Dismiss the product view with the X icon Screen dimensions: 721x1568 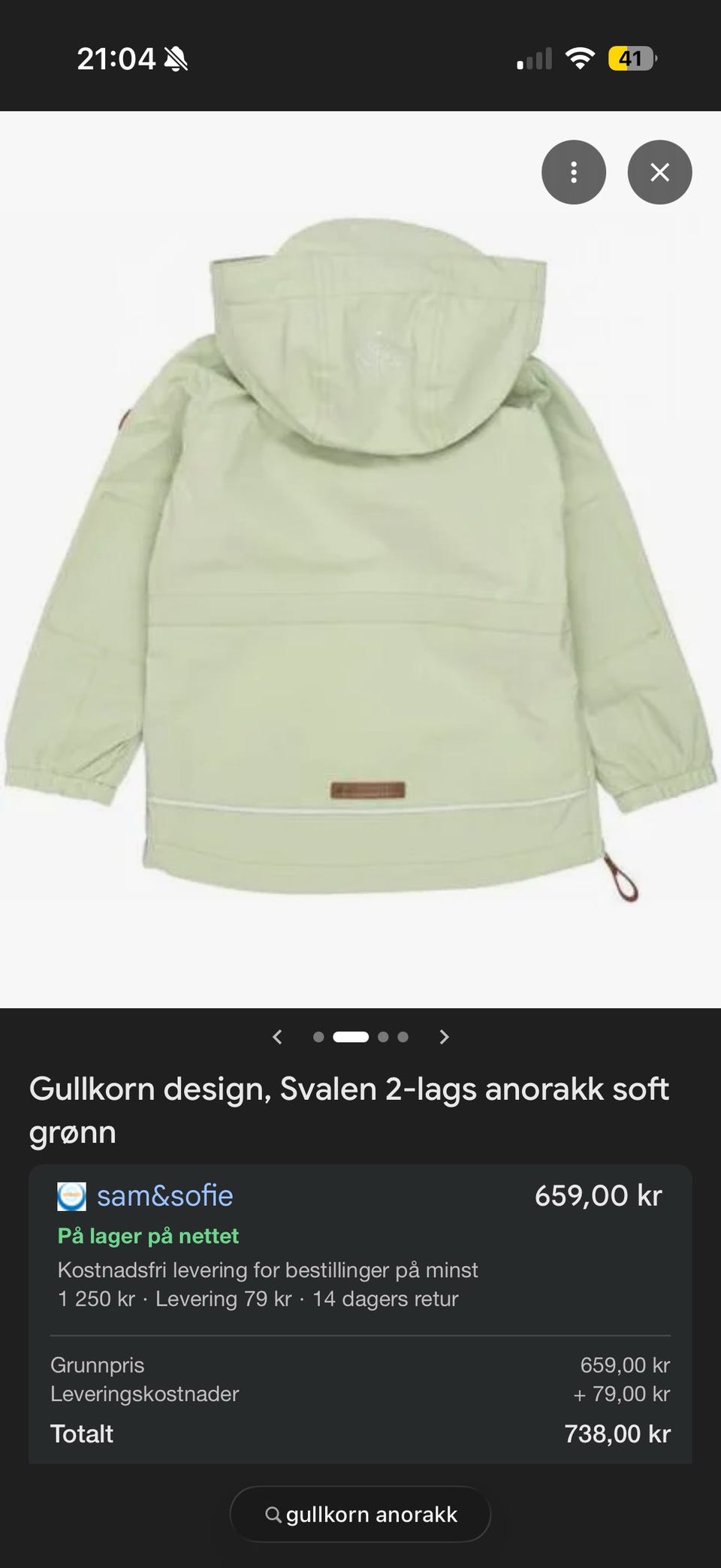(x=659, y=172)
